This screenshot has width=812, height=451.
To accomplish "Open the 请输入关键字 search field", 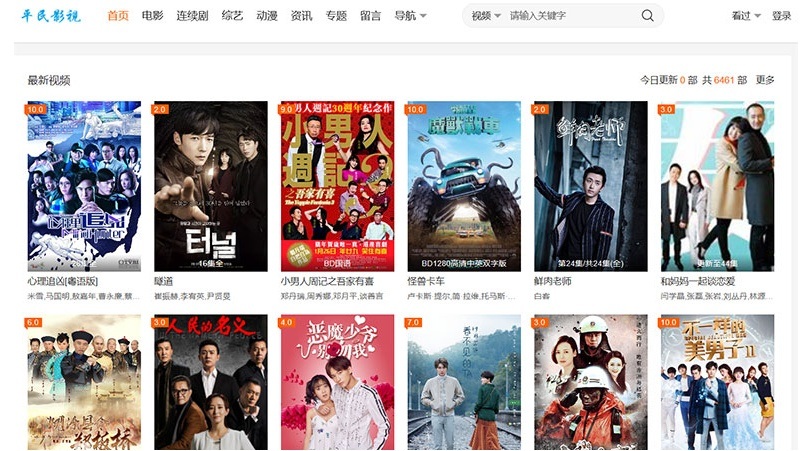I will pyautogui.click(x=570, y=16).
